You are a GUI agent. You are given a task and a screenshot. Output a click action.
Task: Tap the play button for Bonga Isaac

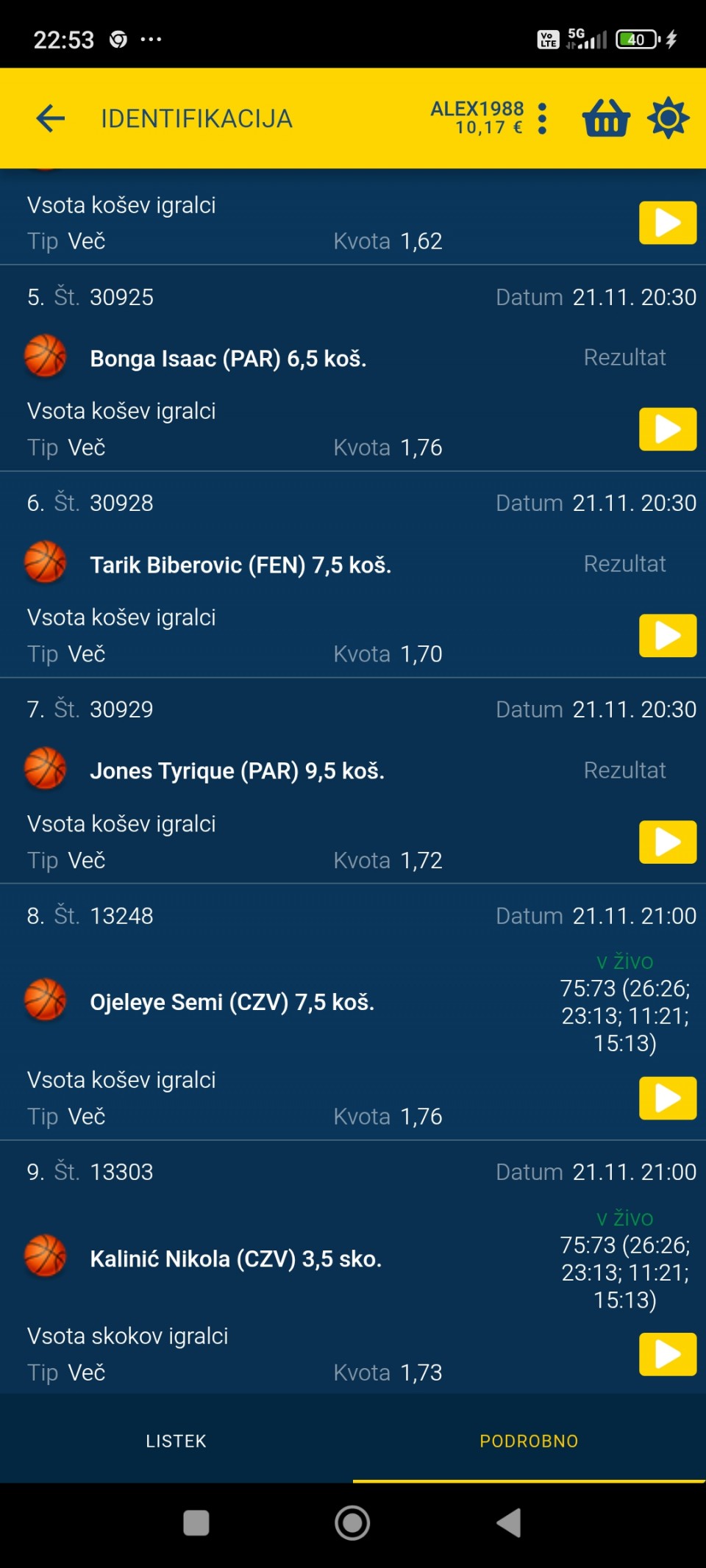click(667, 429)
